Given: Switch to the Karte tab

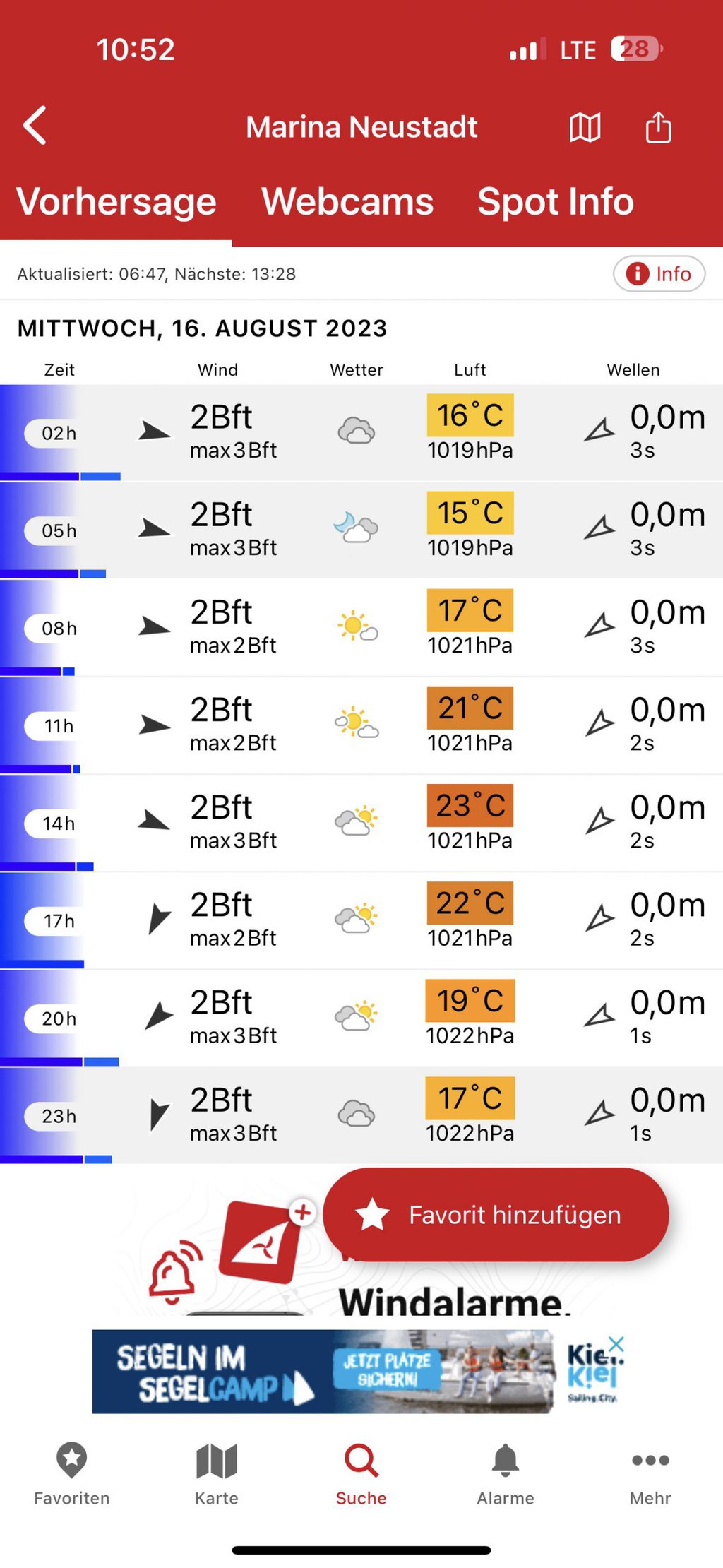Looking at the screenshot, I should point(217,1473).
